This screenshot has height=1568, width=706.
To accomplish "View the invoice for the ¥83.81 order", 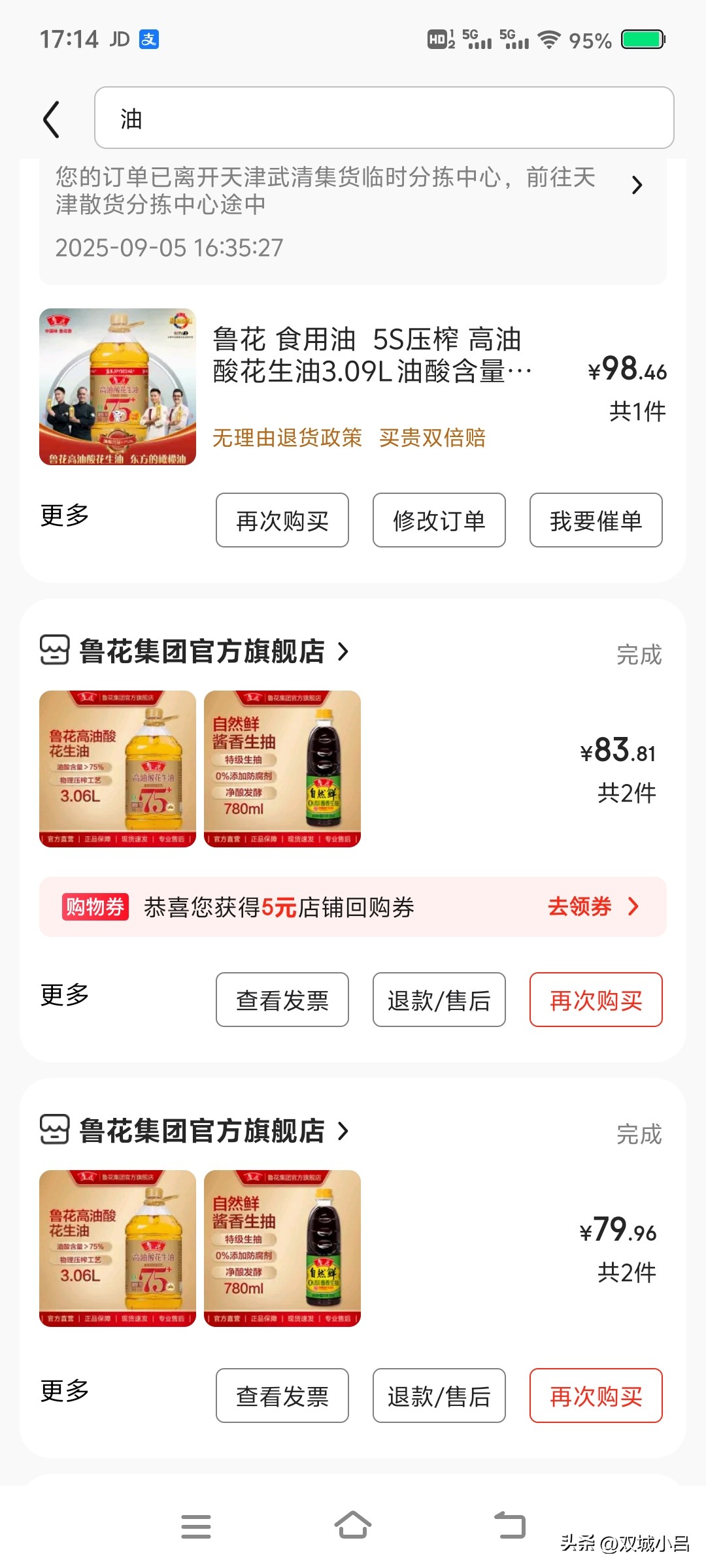I will coord(282,1000).
